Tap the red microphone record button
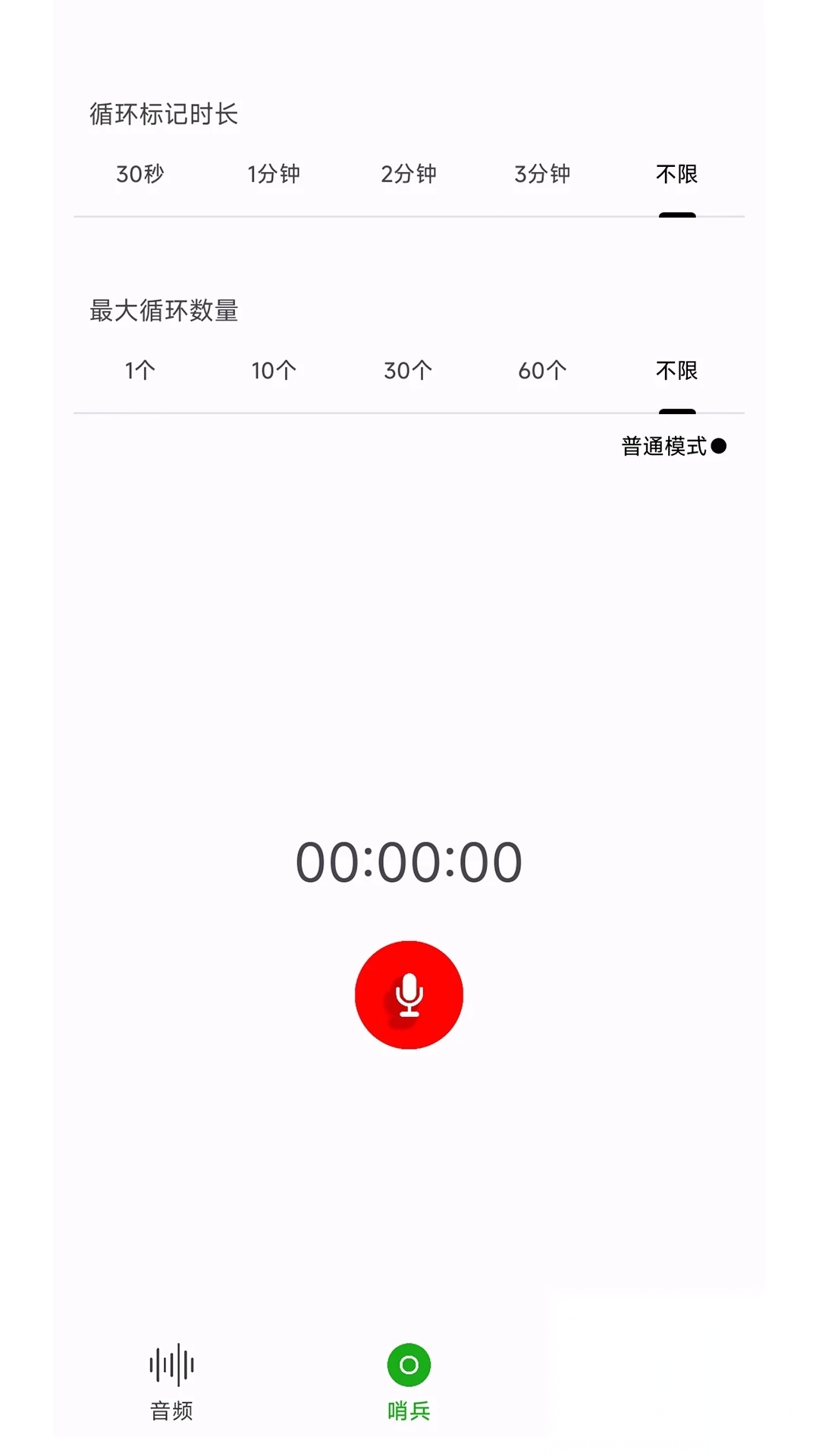 (x=409, y=996)
